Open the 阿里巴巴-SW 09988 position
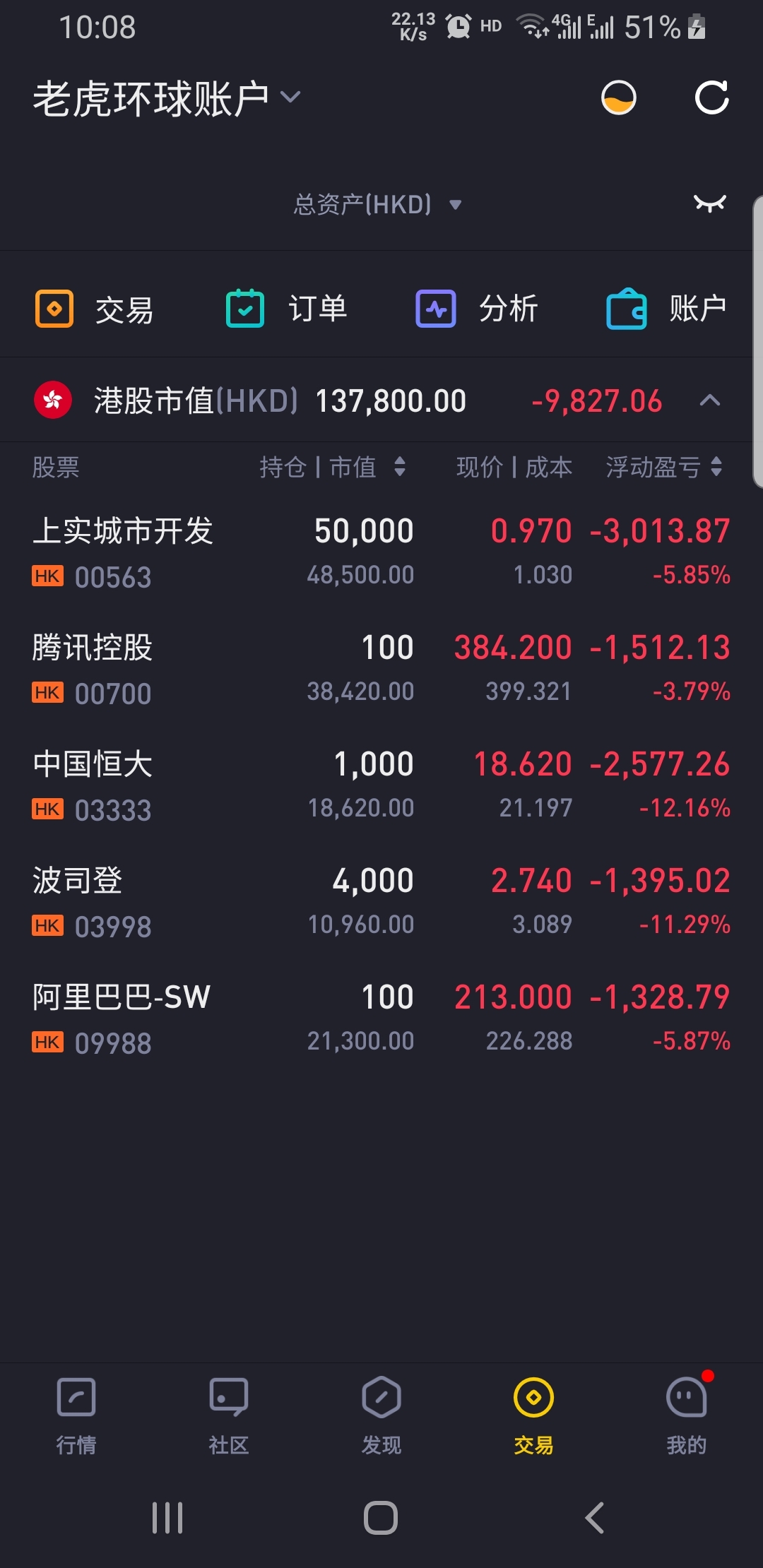 (381, 1018)
